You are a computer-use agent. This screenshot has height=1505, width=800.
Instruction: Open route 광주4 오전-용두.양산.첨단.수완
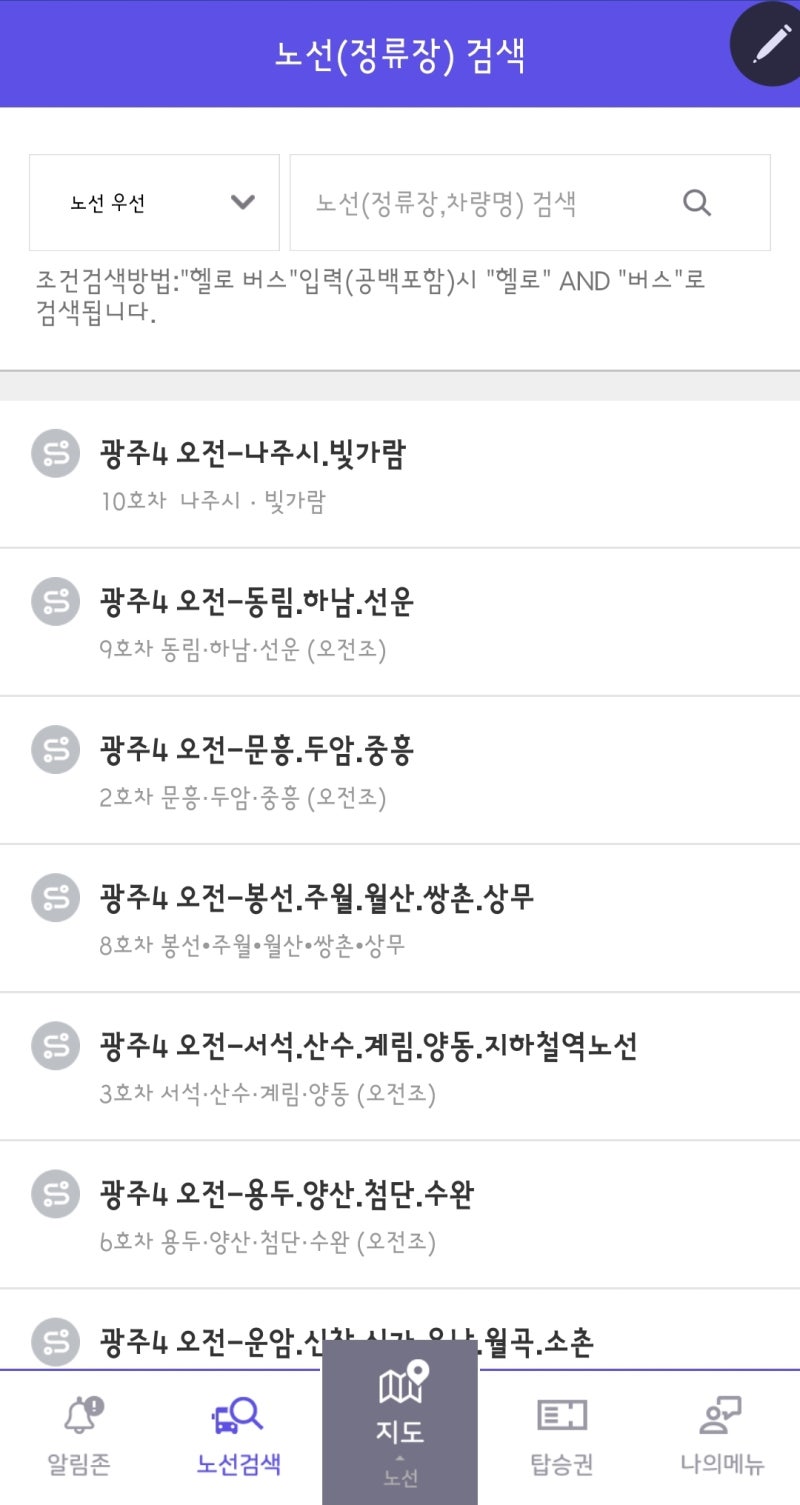[x=400, y=1214]
